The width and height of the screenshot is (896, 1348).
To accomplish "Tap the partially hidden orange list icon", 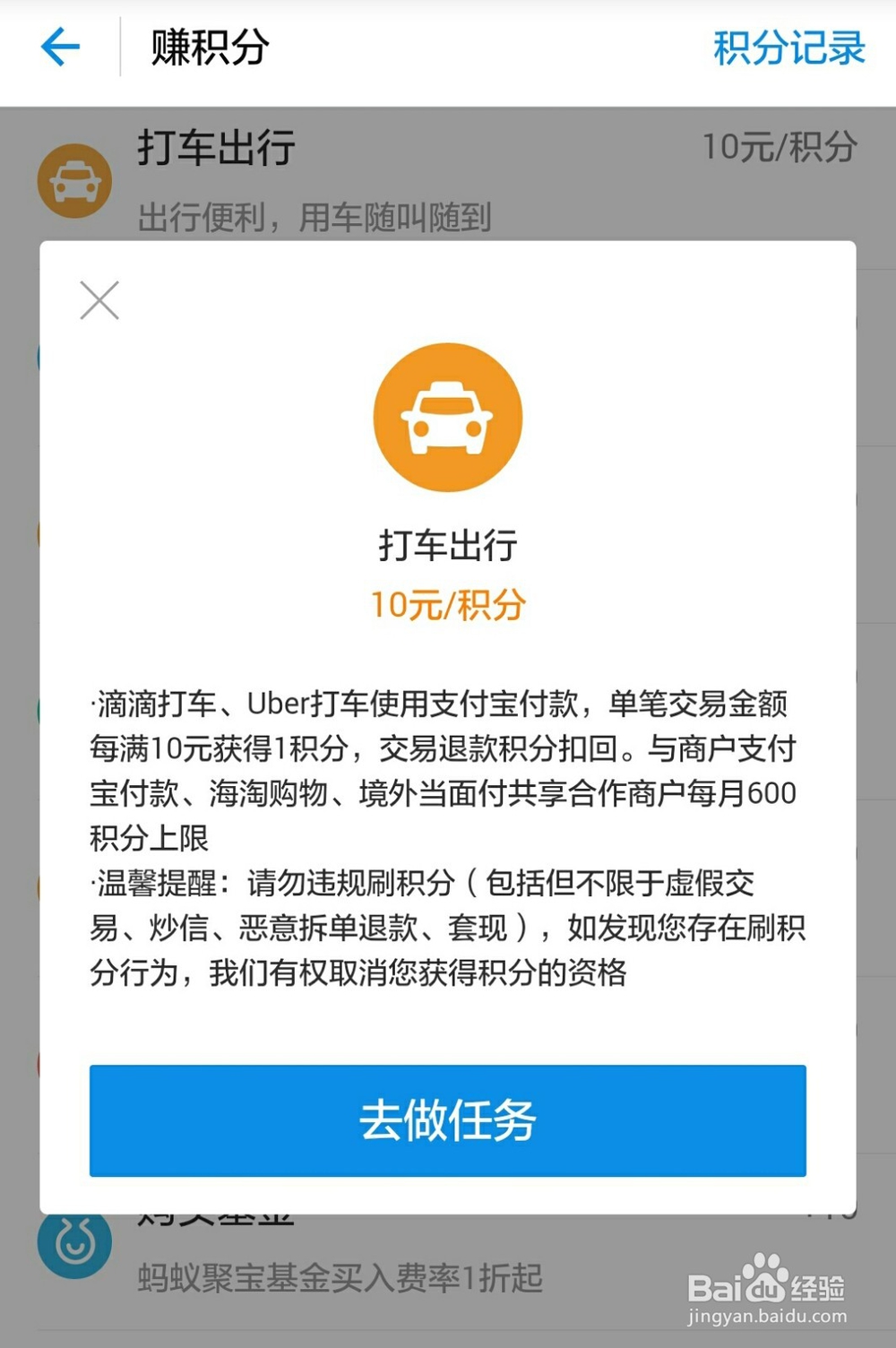I will point(39,534).
